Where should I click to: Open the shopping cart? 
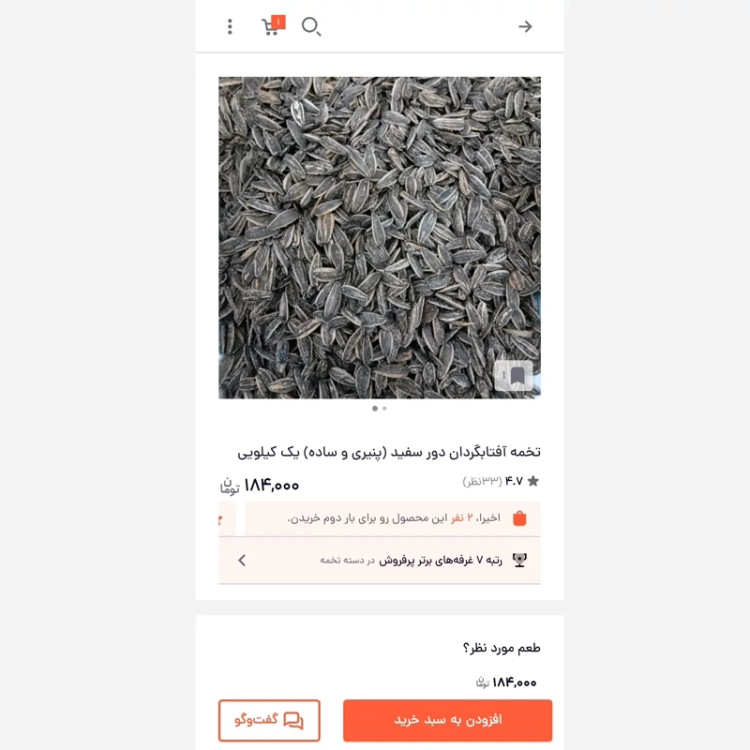[x=271, y=27]
